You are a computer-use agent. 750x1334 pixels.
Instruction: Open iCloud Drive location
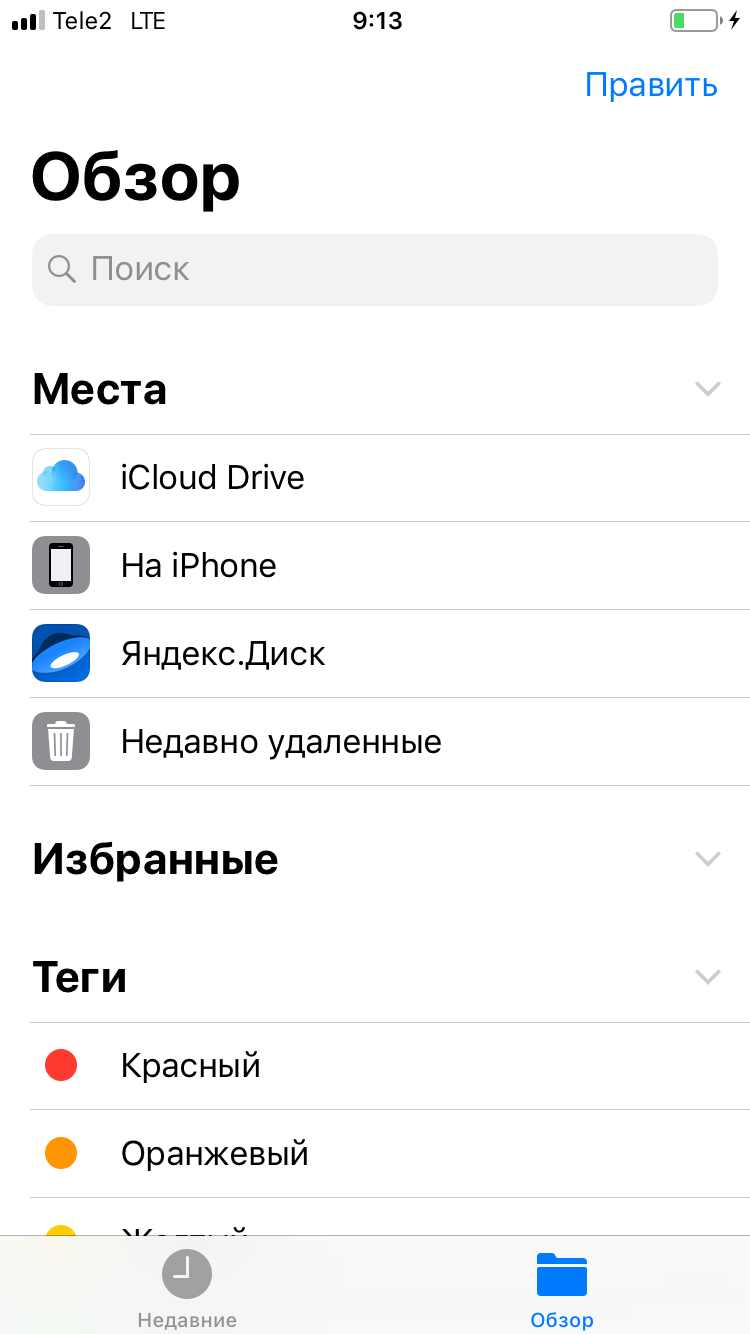[x=212, y=478]
